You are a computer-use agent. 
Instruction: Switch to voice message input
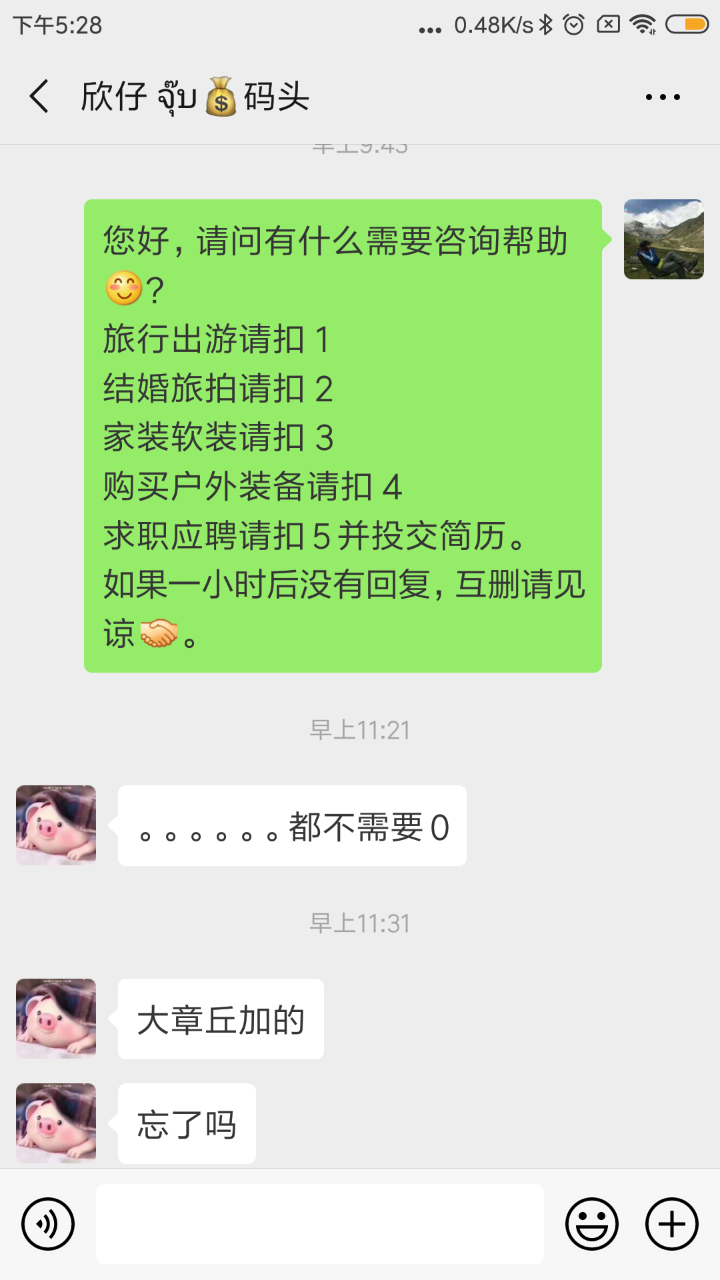coord(48,1224)
